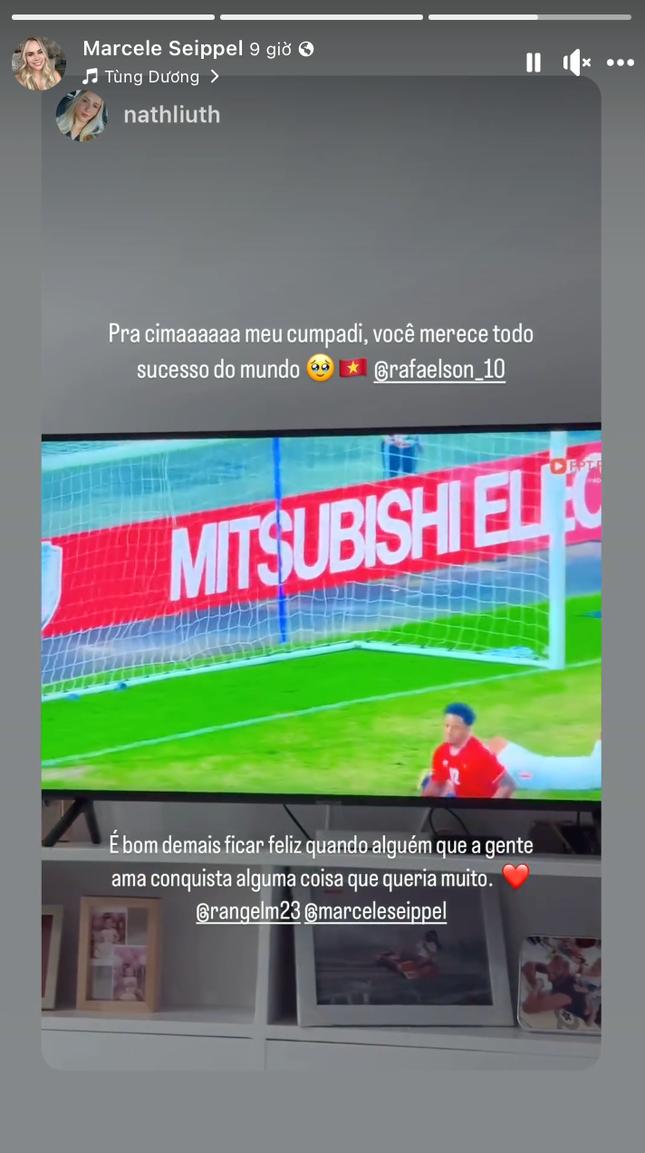Open the three-dot story options menu
The image size is (645, 1153).
[x=620, y=62]
